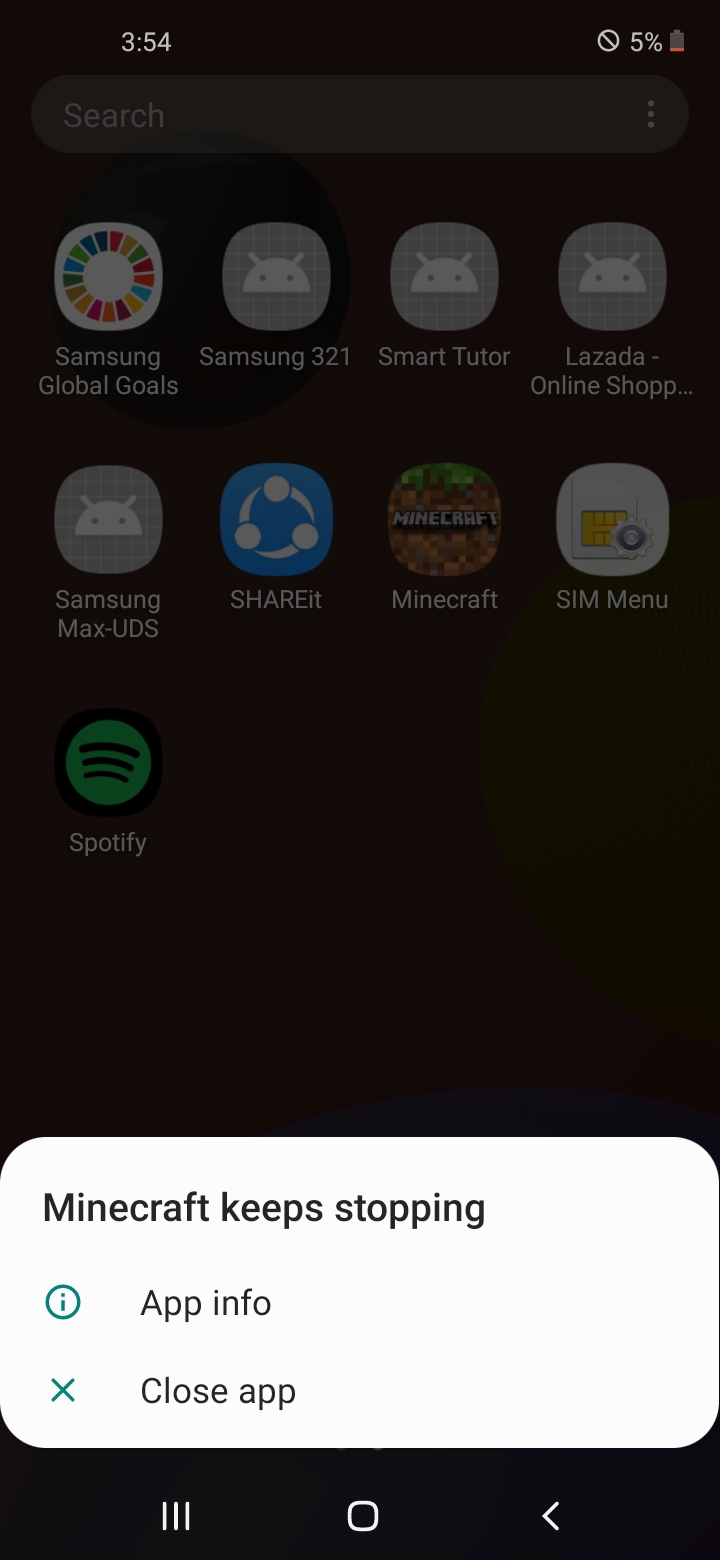Open recent apps overview
Screen dimensions: 720x1560
[x=176, y=1516]
